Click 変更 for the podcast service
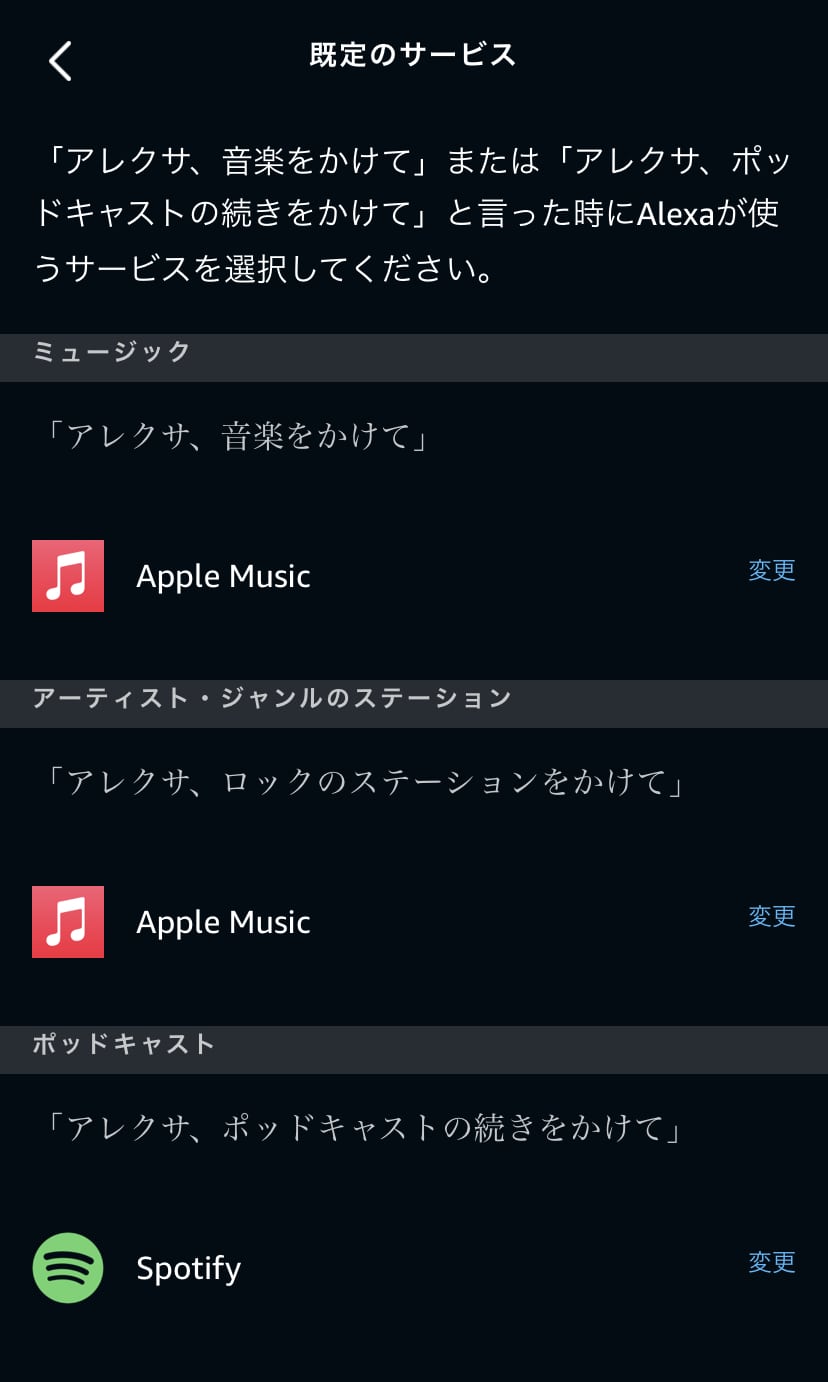Viewport: 828px width, 1382px height. (770, 1262)
